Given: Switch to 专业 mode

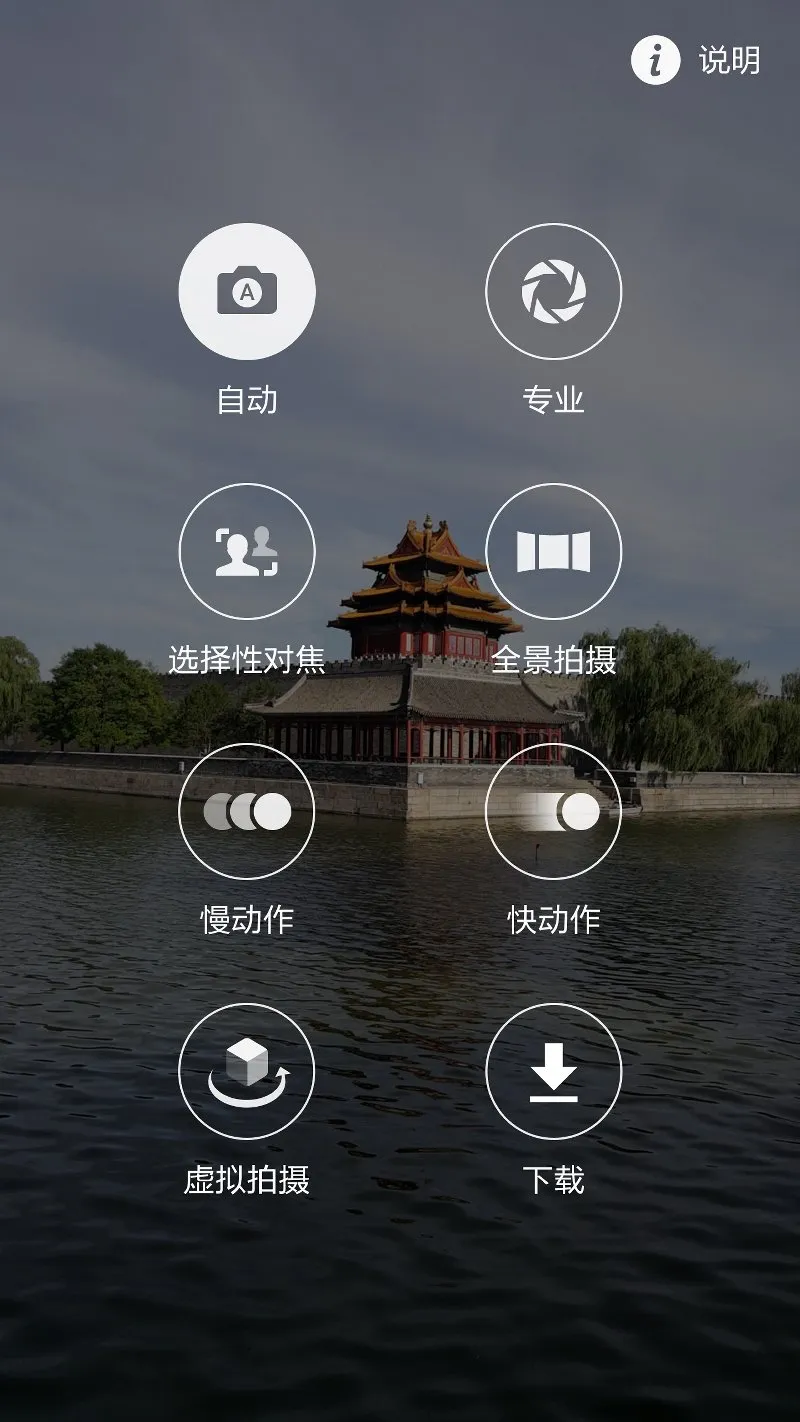Looking at the screenshot, I should point(553,291).
